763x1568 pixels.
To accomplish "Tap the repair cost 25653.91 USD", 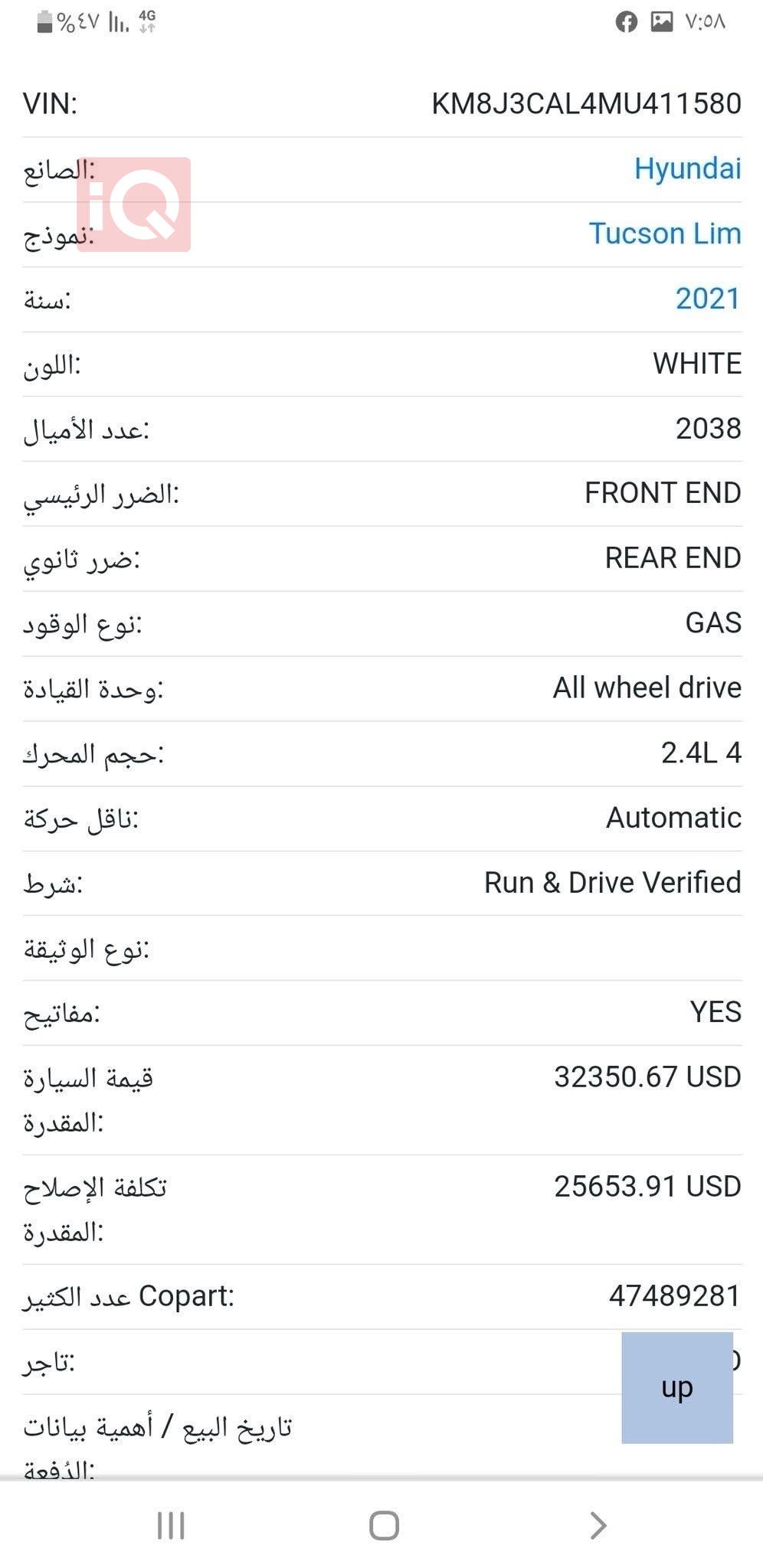I will (x=646, y=1186).
